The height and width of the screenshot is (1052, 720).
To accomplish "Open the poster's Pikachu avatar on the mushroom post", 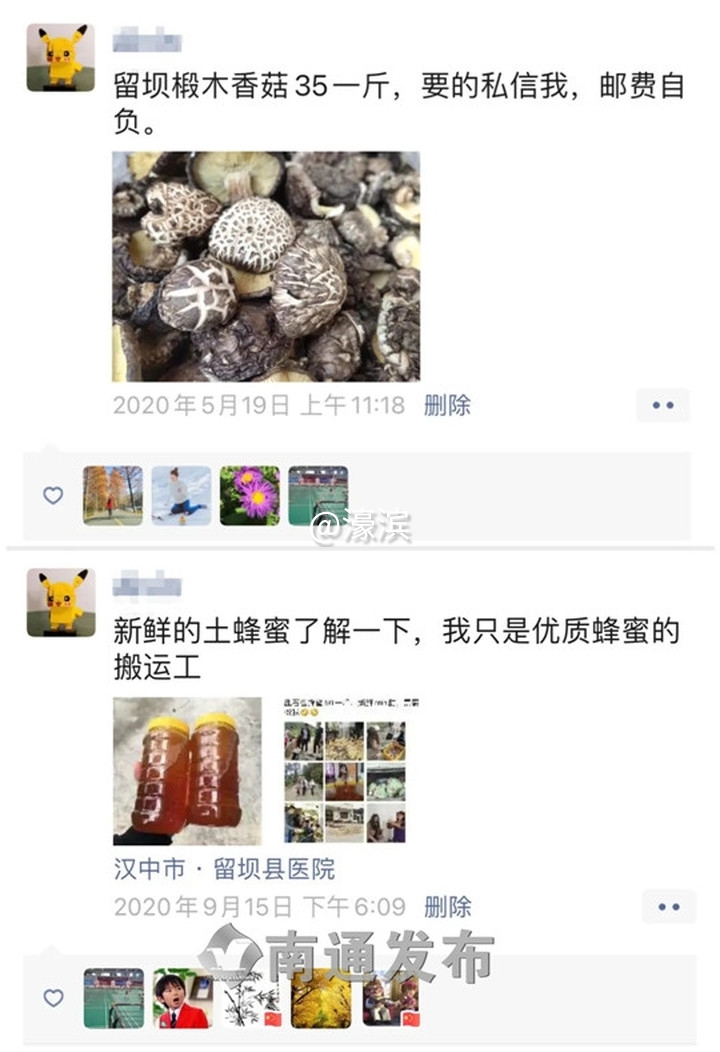I will (61, 58).
